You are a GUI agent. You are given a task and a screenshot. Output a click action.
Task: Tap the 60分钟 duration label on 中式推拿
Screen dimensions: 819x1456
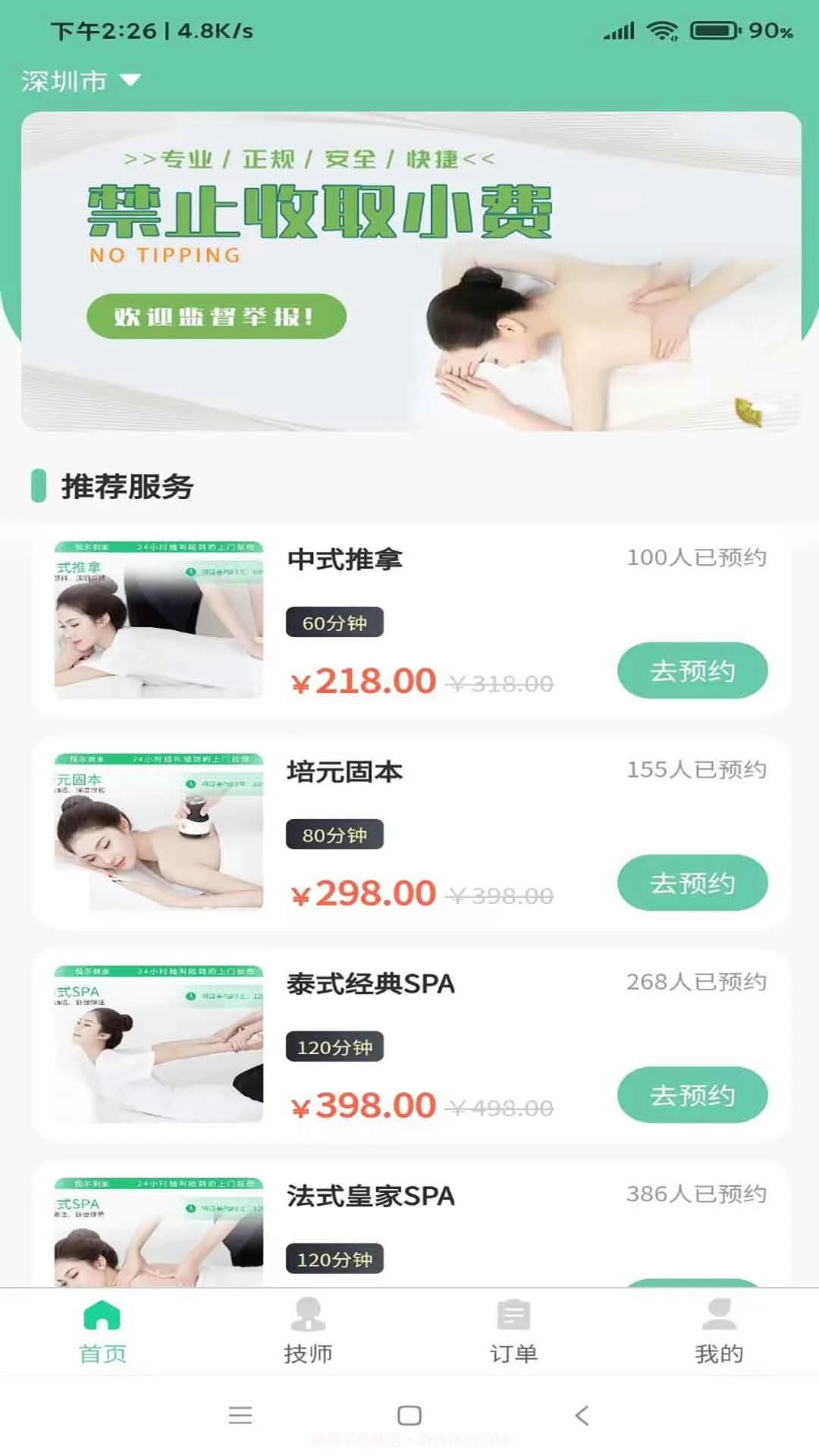click(334, 622)
